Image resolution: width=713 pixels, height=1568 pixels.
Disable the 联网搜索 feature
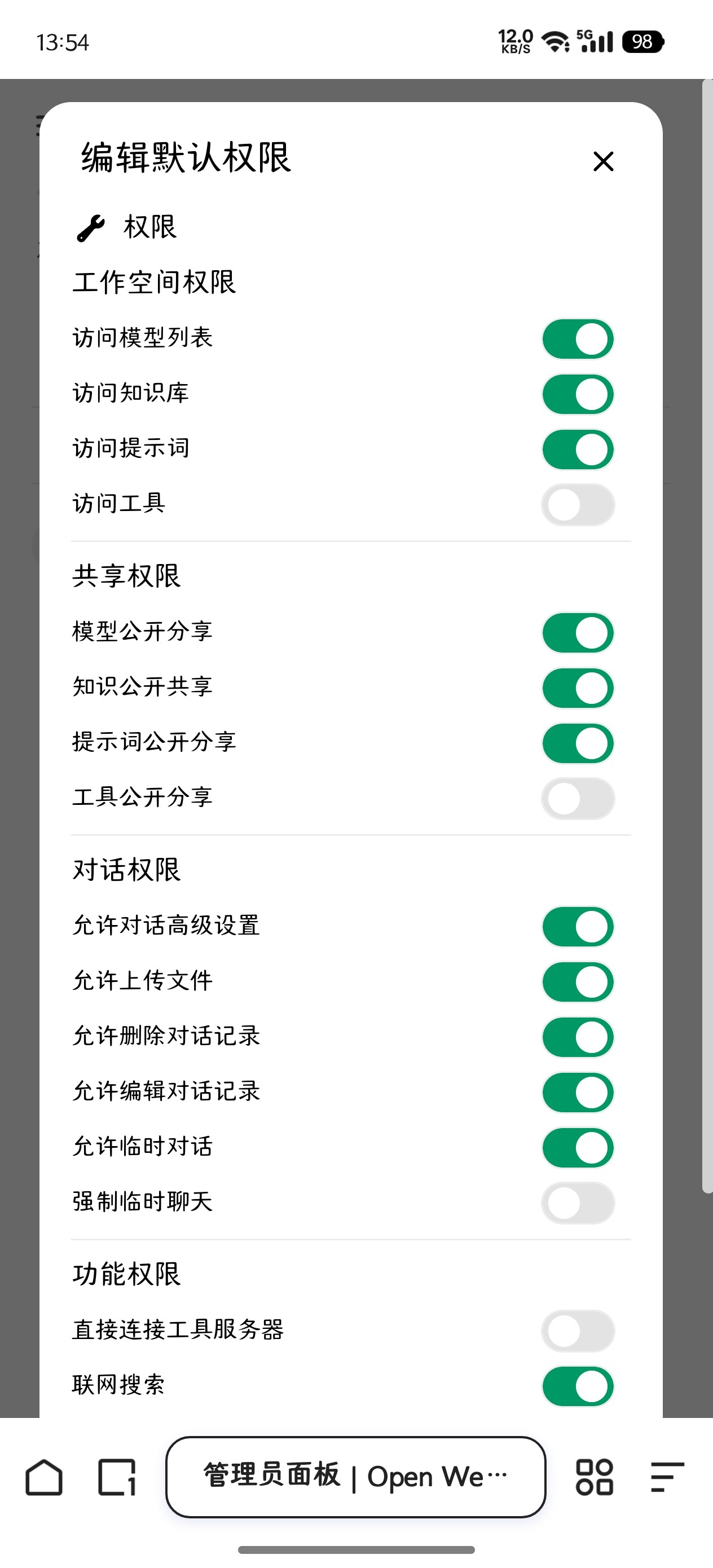coord(578,1386)
